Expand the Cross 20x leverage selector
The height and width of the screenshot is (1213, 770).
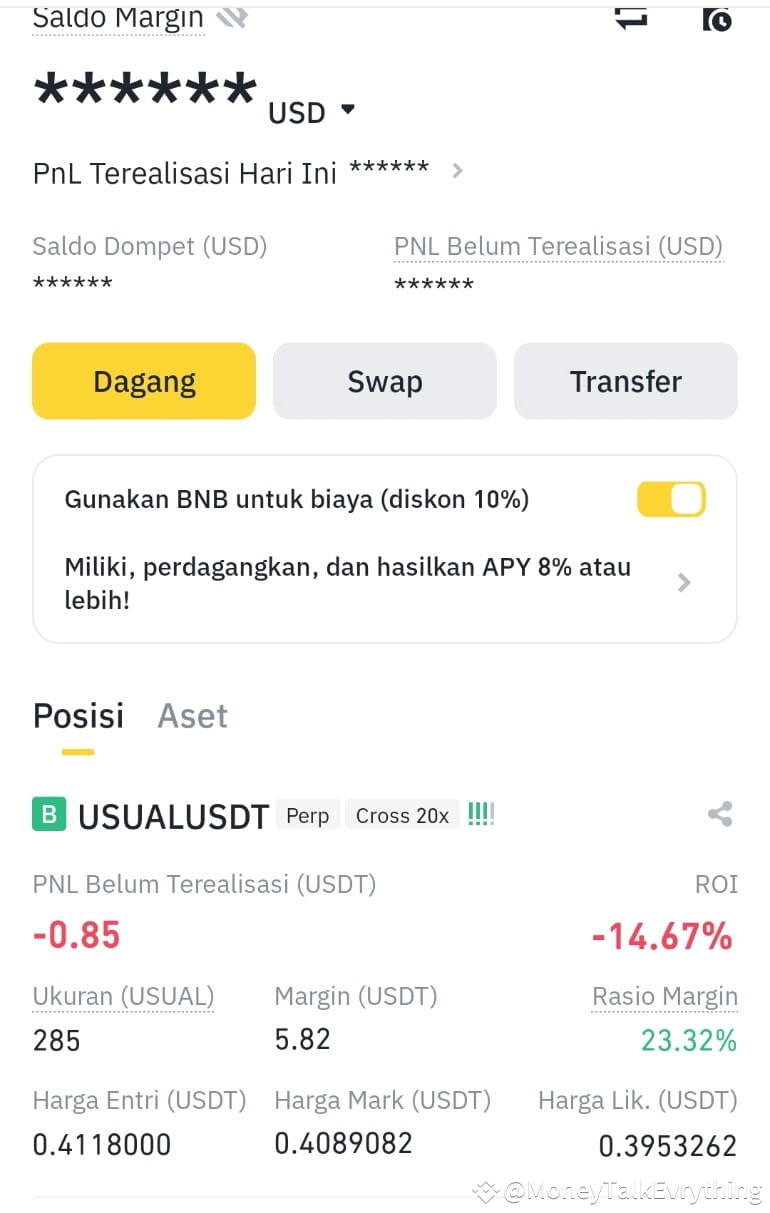pyautogui.click(x=402, y=814)
